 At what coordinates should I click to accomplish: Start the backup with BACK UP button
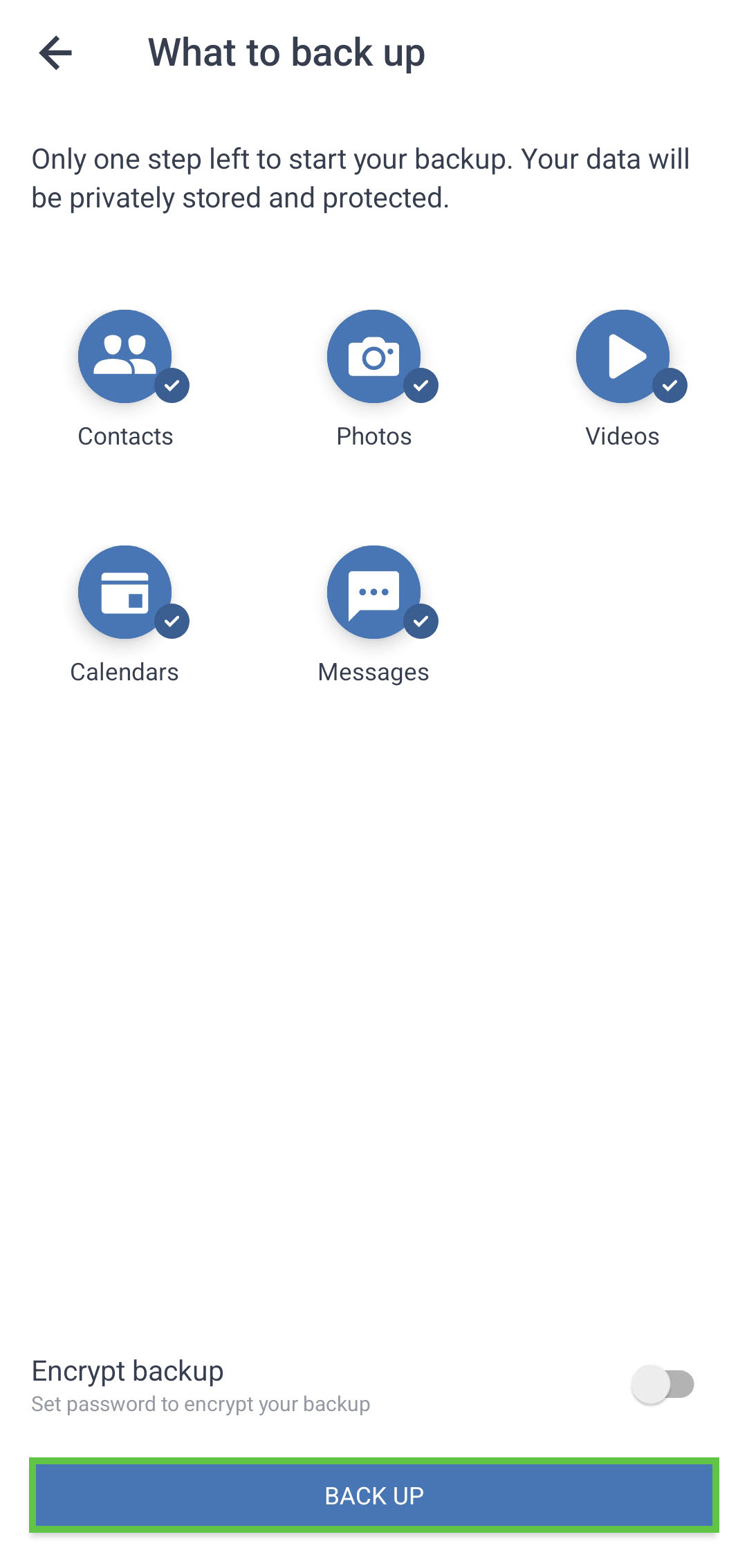point(373,1495)
